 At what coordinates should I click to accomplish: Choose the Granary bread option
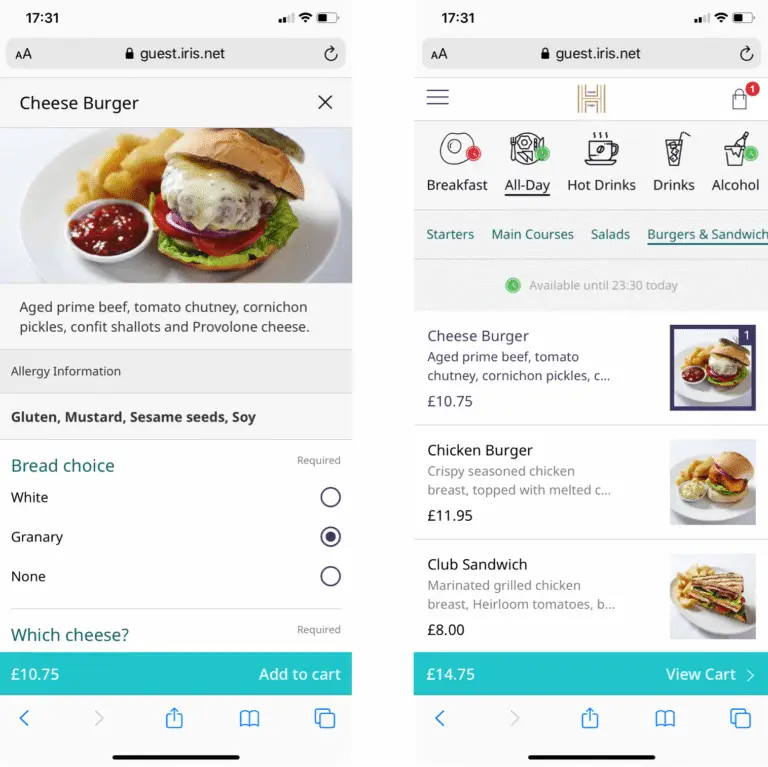click(330, 537)
